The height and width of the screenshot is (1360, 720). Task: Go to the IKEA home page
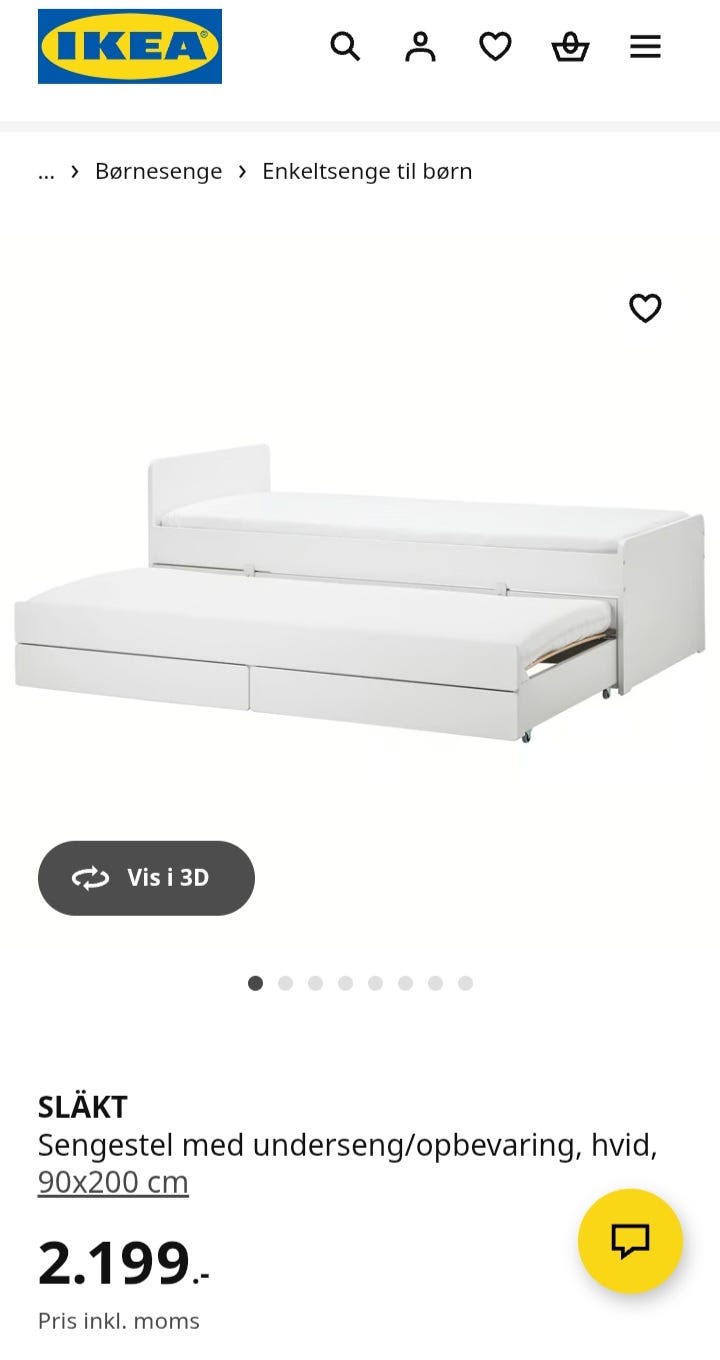click(x=130, y=47)
